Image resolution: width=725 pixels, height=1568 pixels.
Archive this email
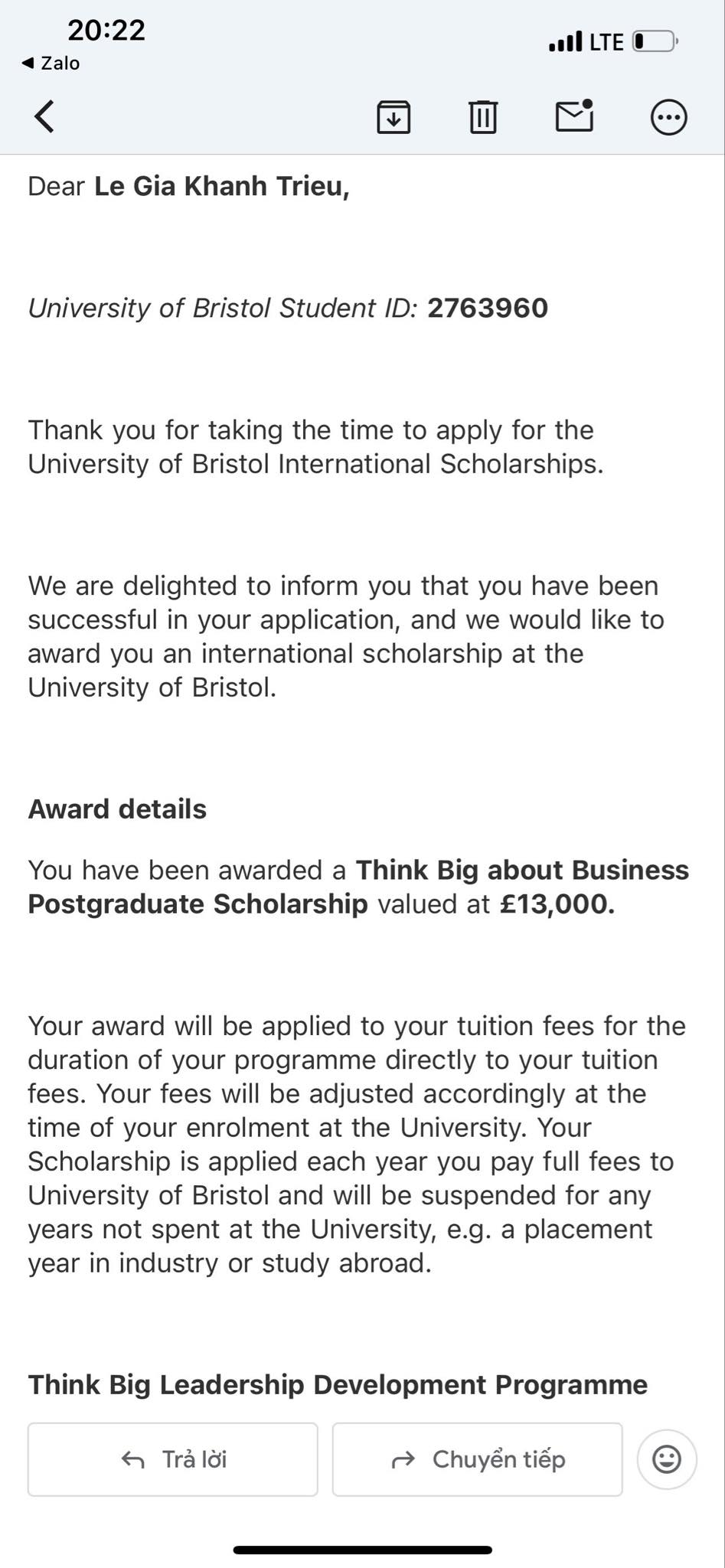coord(394,117)
